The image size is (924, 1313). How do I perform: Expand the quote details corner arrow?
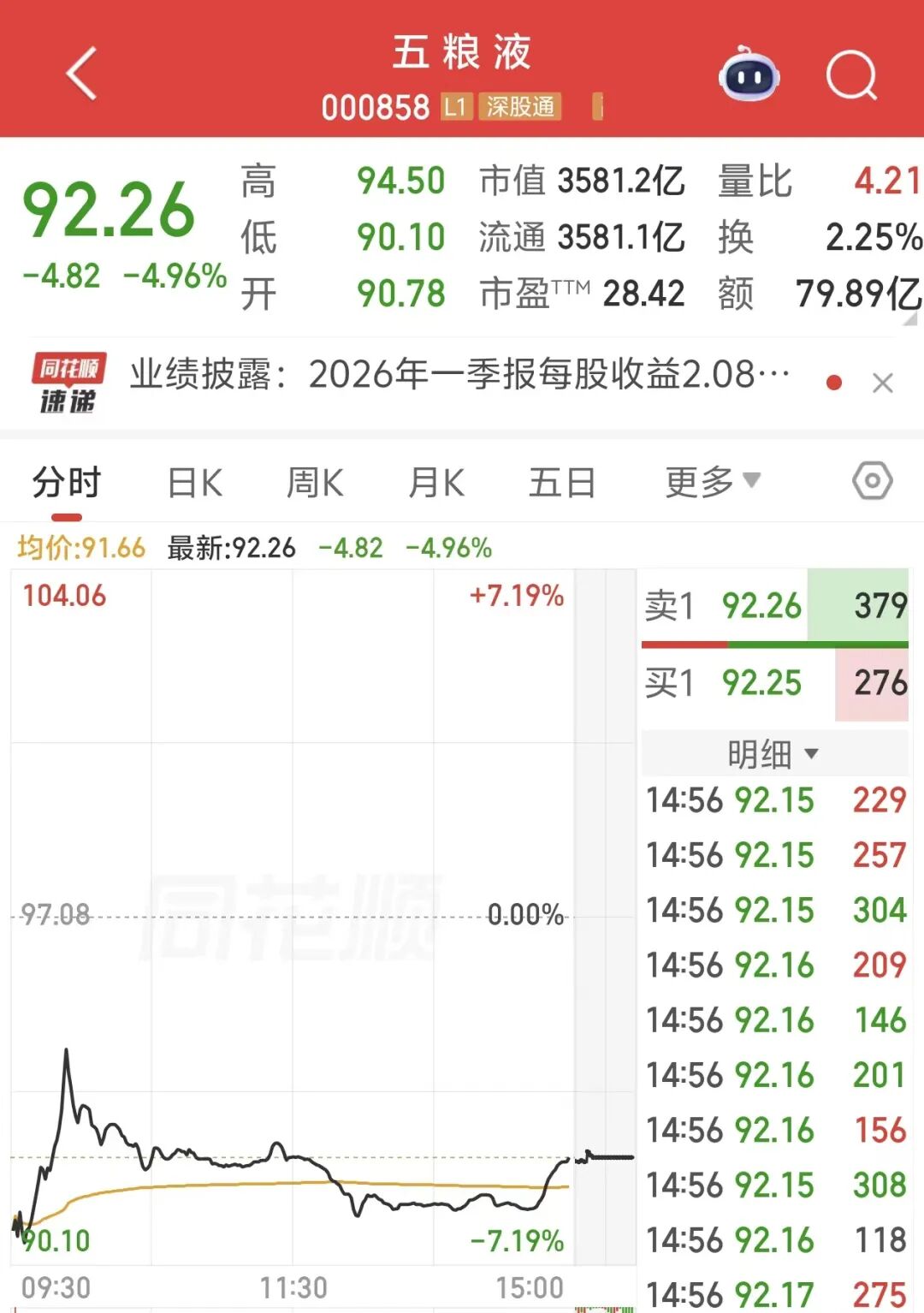[909, 318]
